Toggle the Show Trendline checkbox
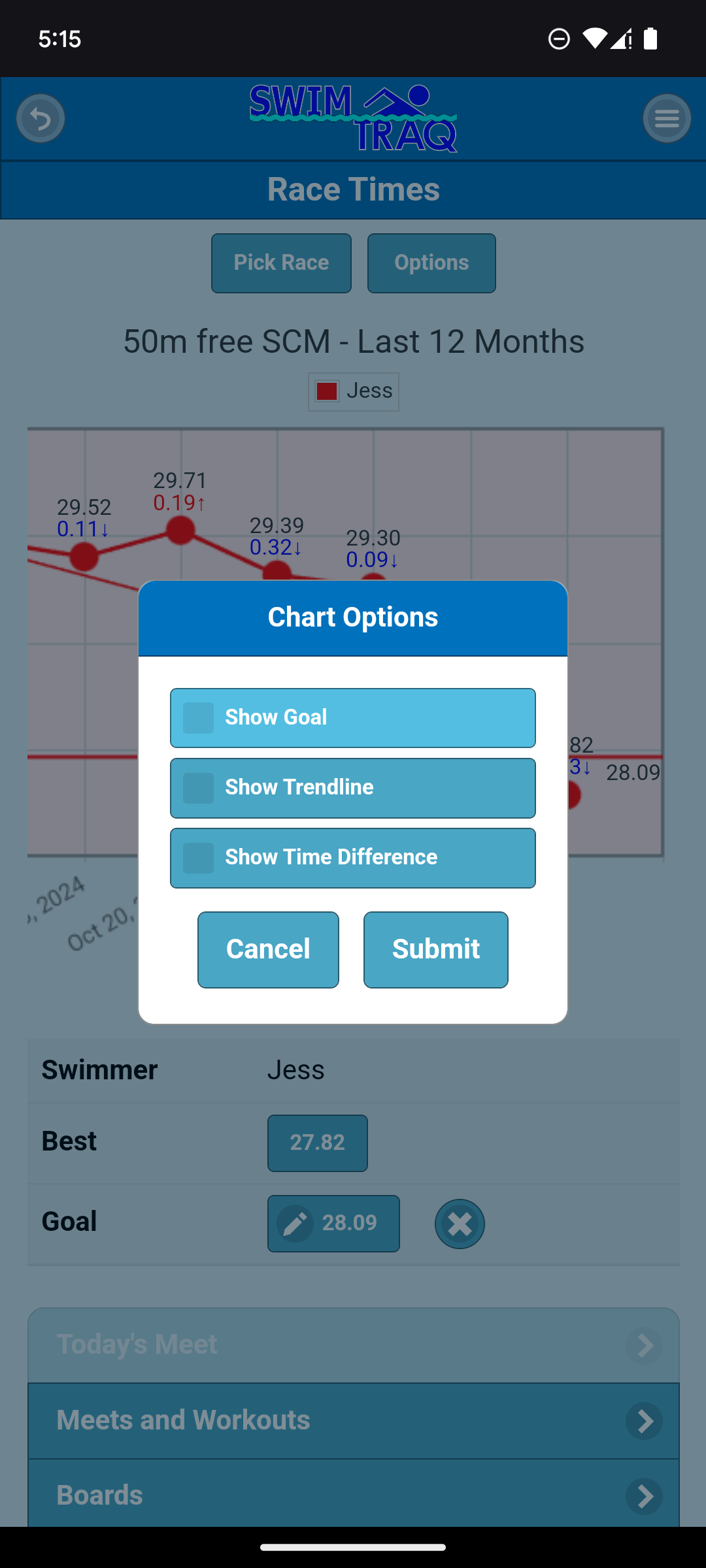 click(199, 788)
